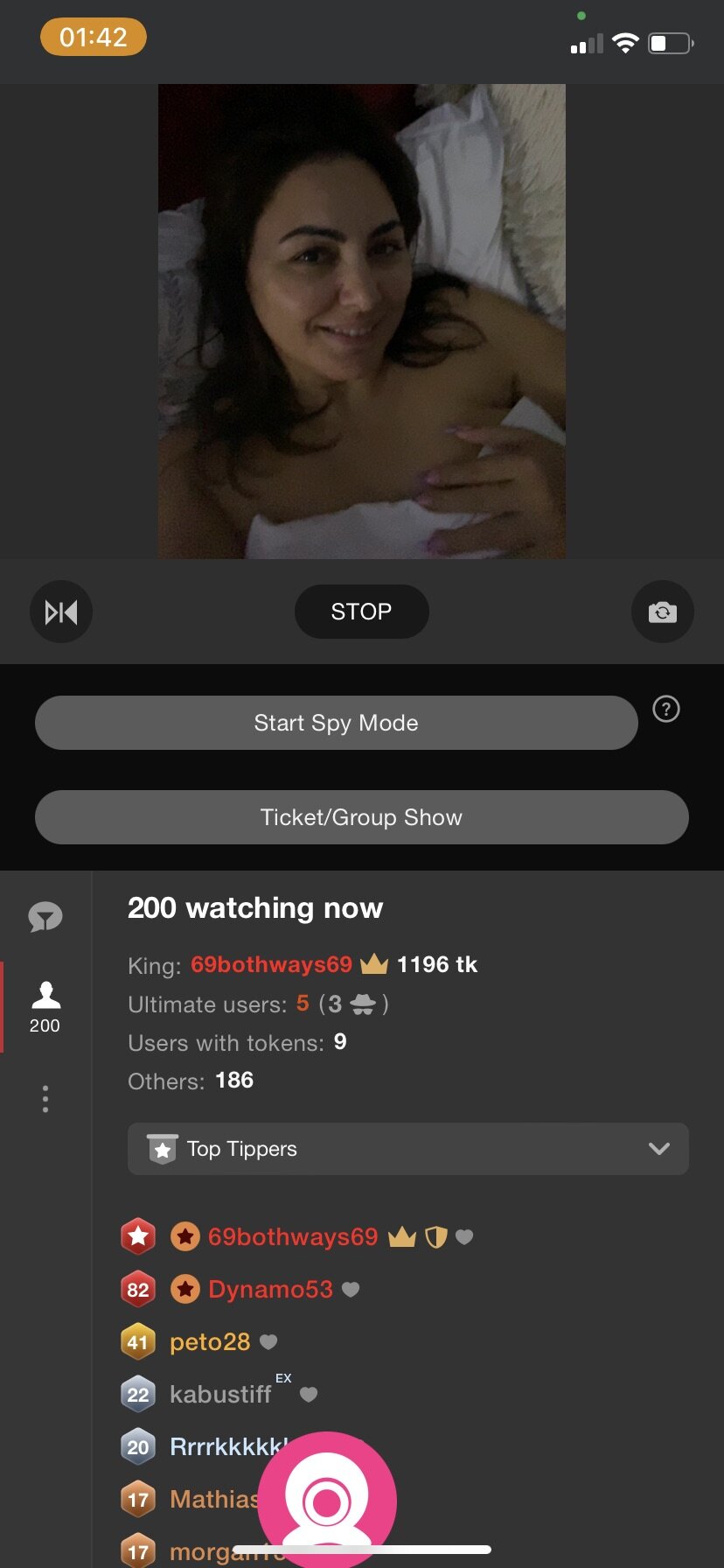Open user Dynamo53 profile
The height and width of the screenshot is (1568, 724).
coord(270,1289)
